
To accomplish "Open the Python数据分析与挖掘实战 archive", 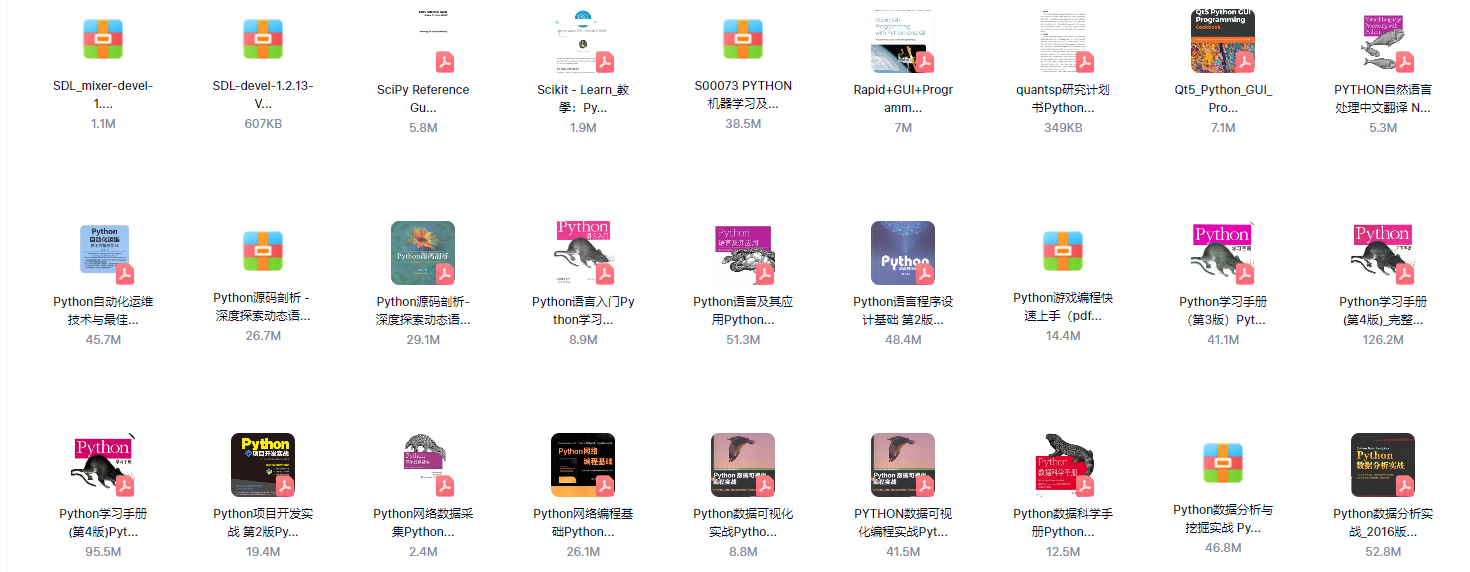I will click(x=1223, y=464).
